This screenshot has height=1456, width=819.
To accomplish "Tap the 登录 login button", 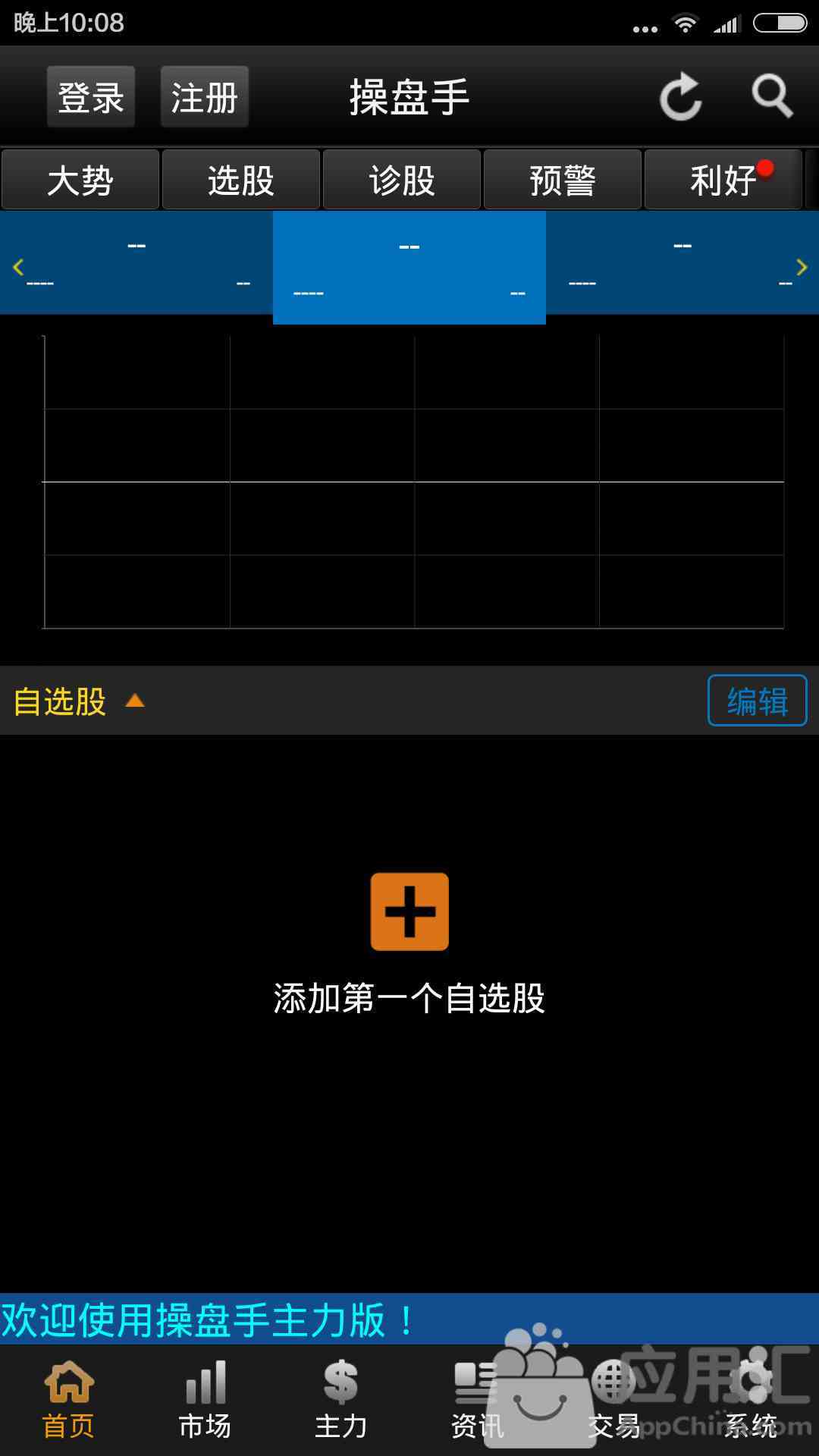I will (x=91, y=97).
